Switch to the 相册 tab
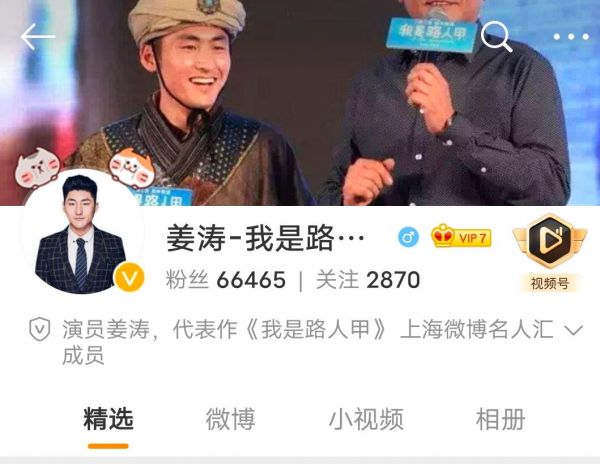The height and width of the screenshot is (464, 600). [x=500, y=420]
